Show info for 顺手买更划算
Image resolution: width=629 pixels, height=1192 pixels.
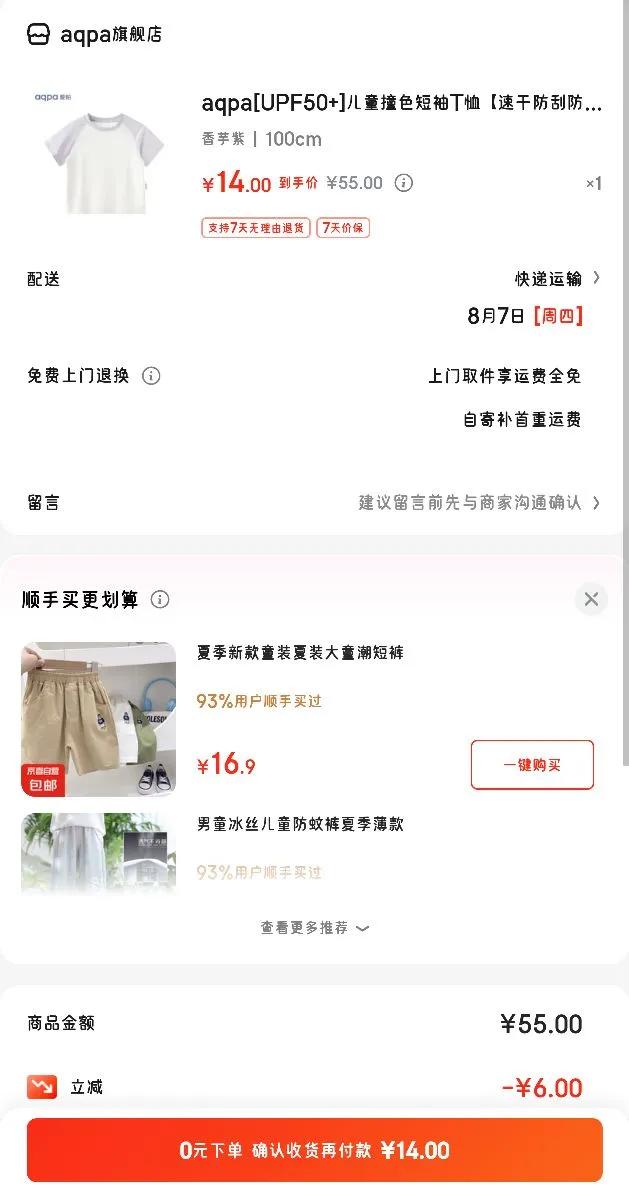pos(160,600)
